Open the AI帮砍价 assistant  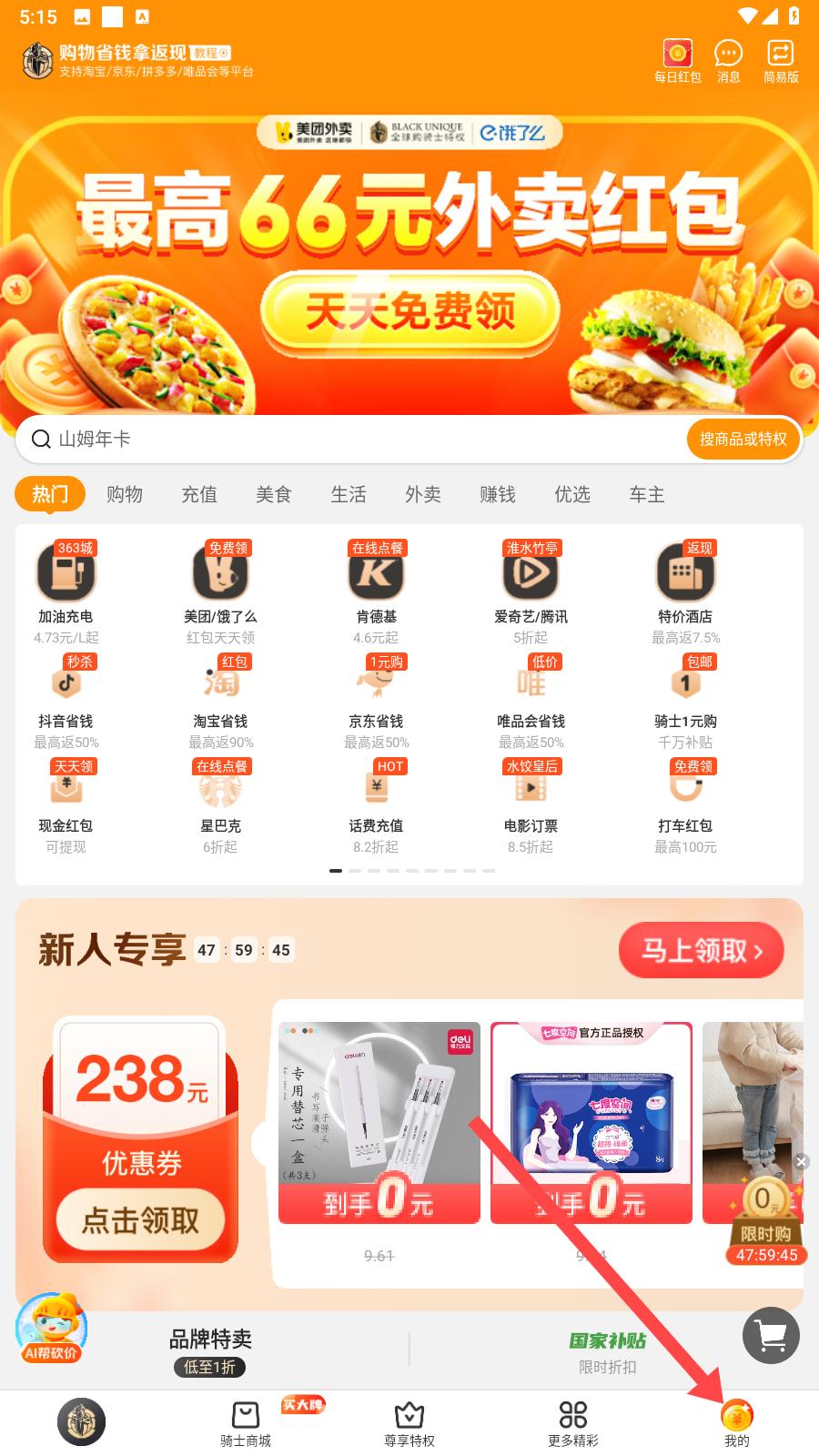pyautogui.click(x=52, y=1329)
